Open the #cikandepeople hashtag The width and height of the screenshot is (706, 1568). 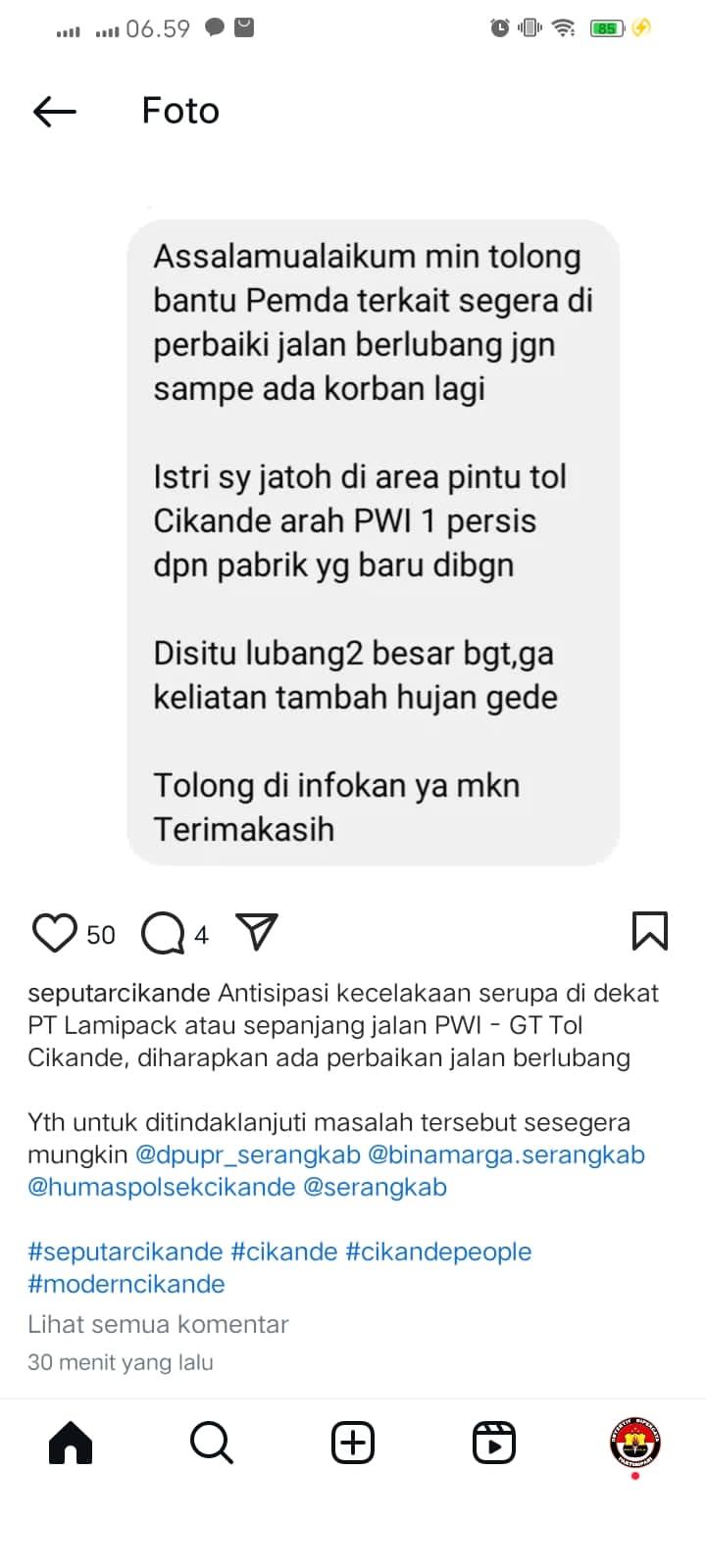coord(438,1251)
